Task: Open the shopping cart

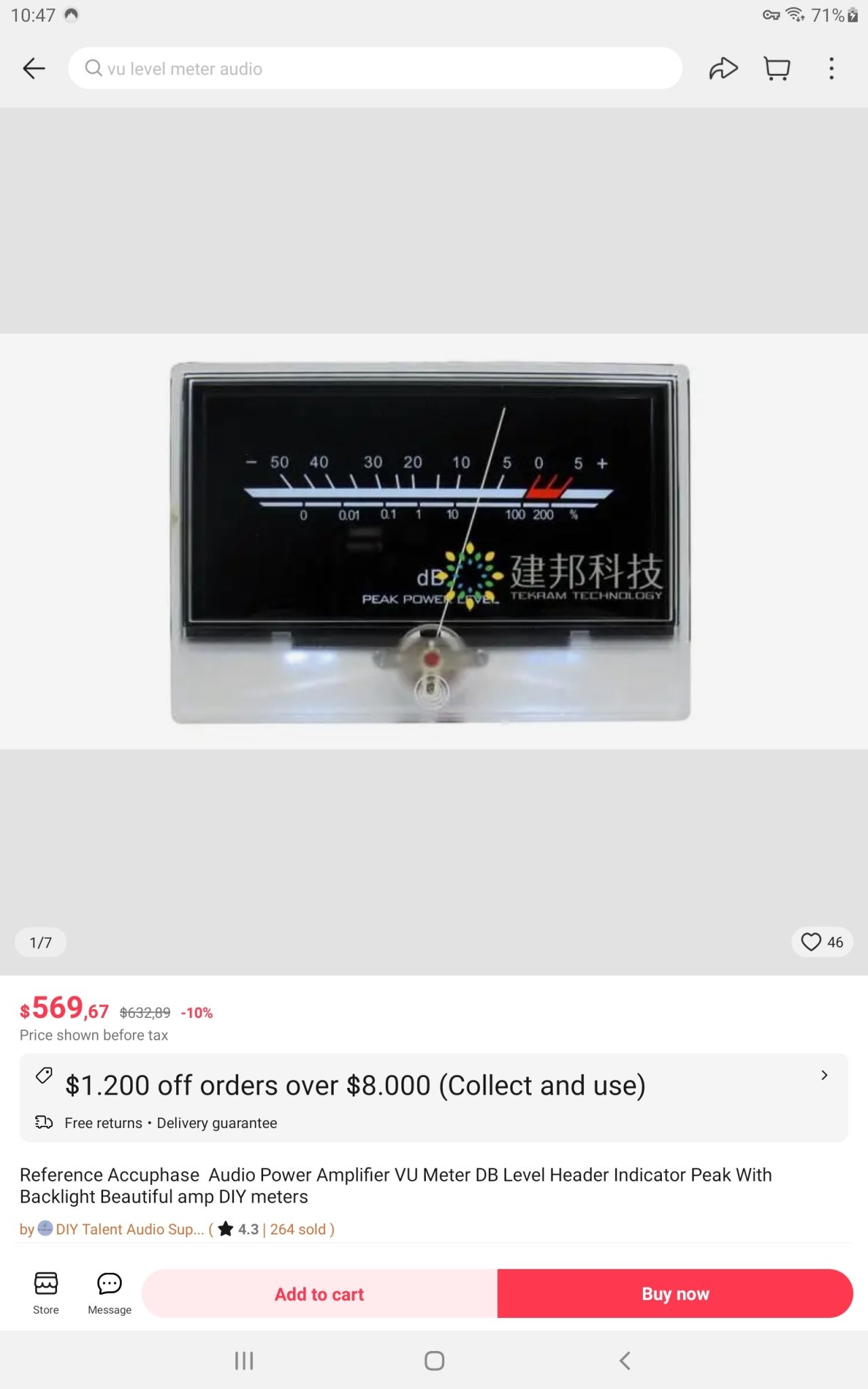Action: (777, 69)
